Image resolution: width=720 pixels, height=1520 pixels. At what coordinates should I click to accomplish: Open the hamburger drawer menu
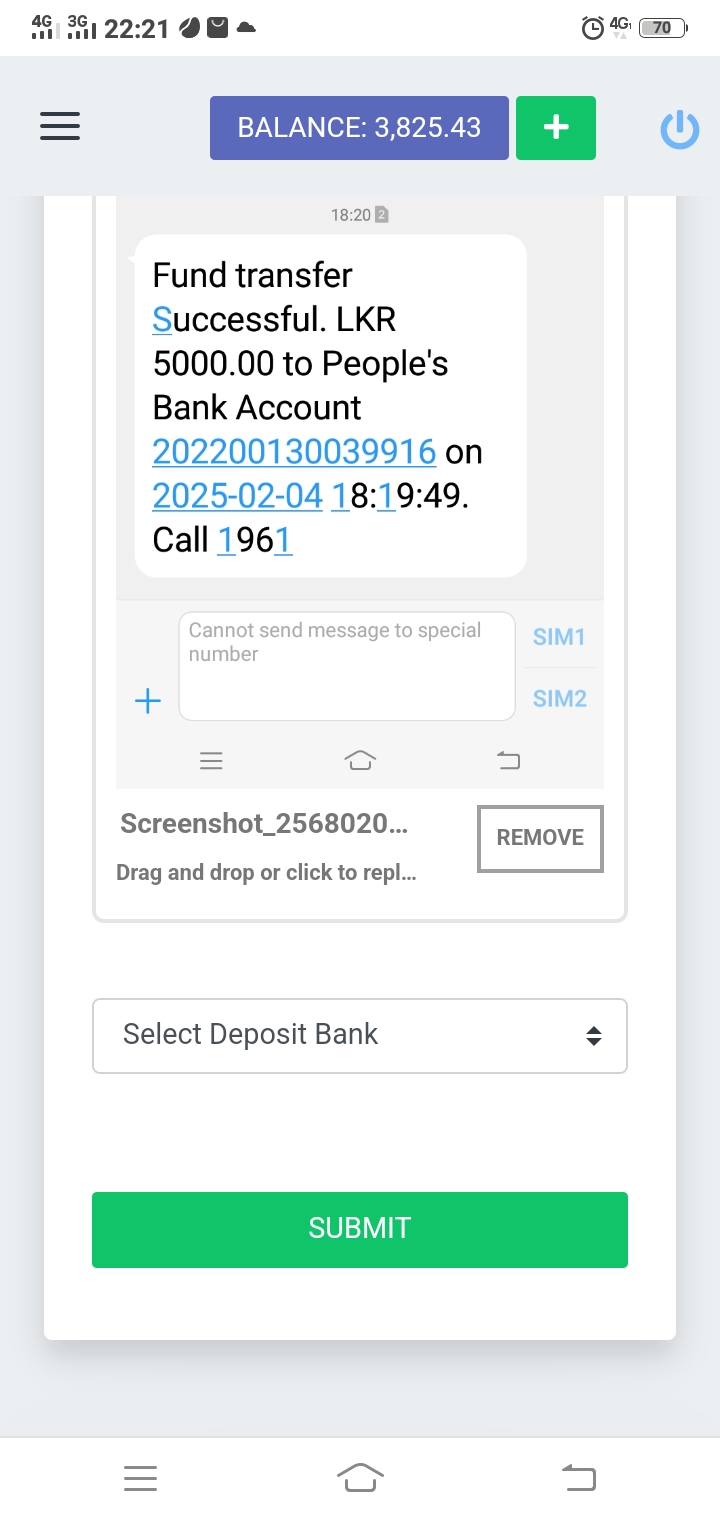pyautogui.click(x=60, y=127)
